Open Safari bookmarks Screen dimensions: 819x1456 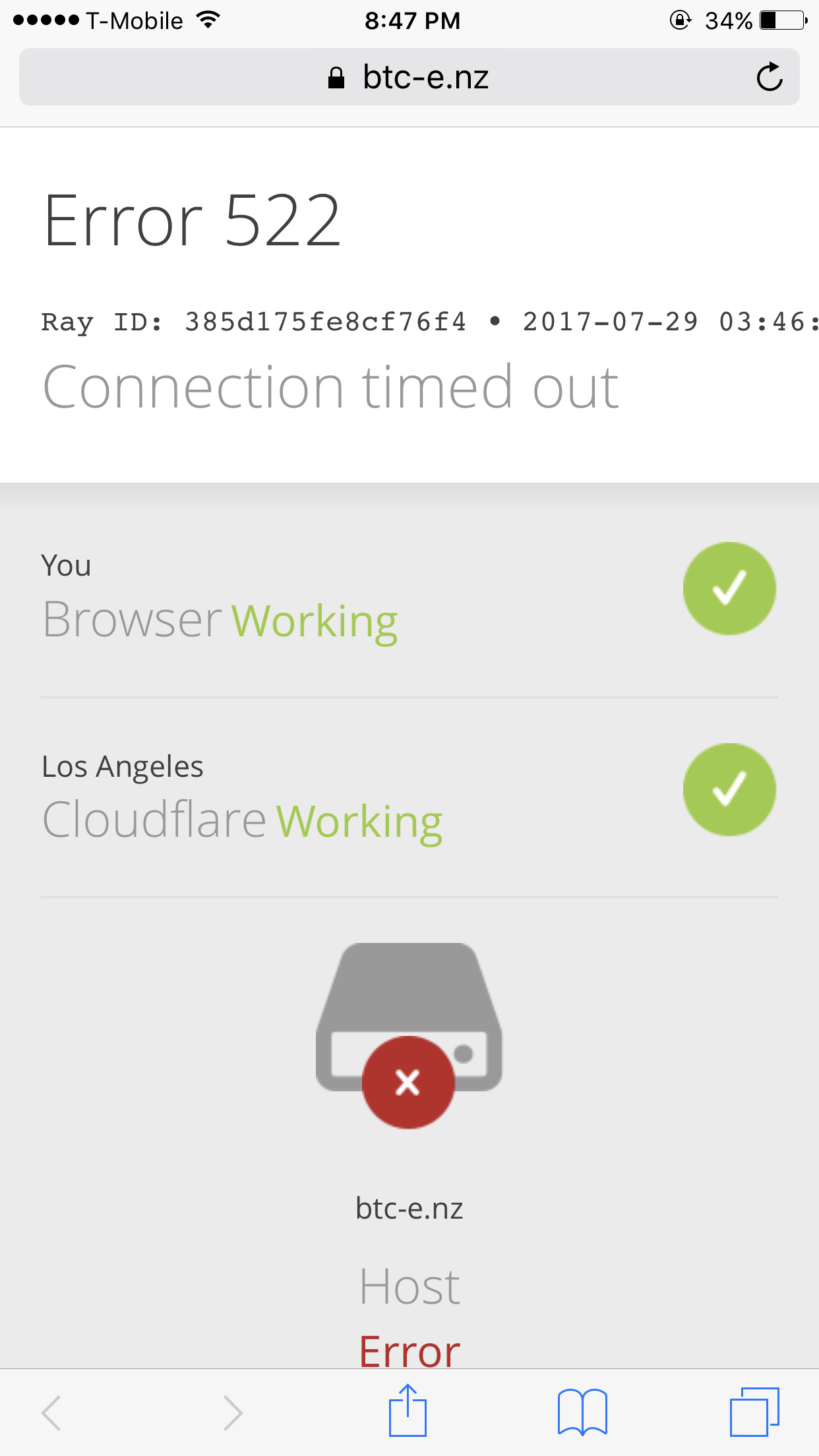click(582, 1412)
